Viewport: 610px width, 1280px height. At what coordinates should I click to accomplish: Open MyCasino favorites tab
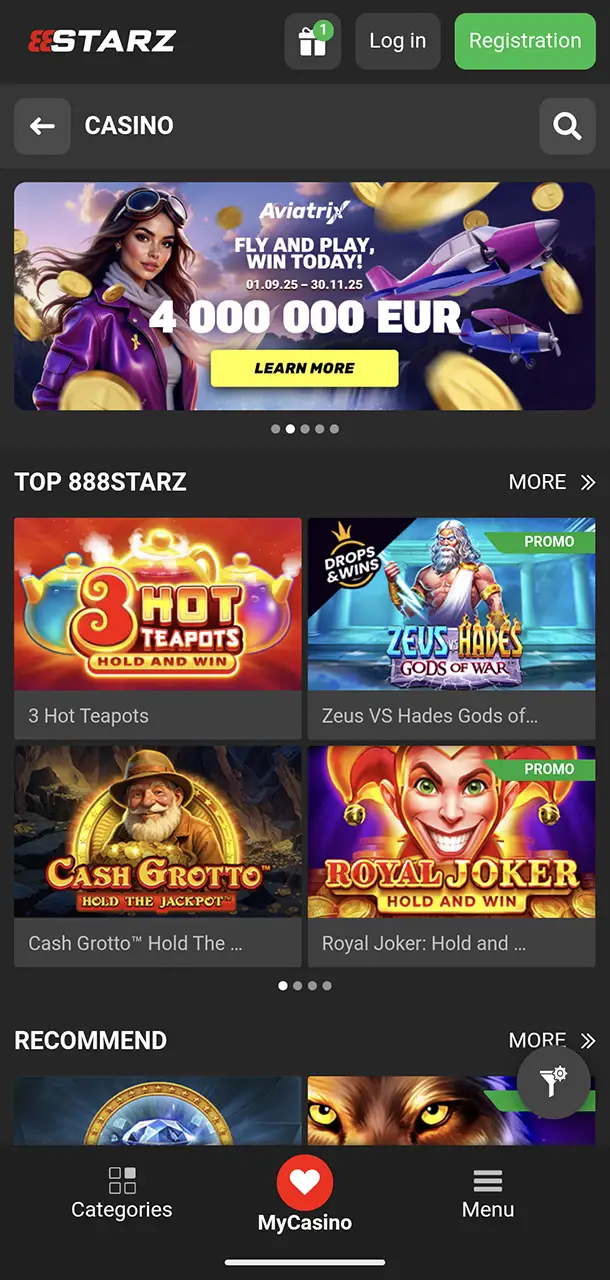coord(305,1195)
